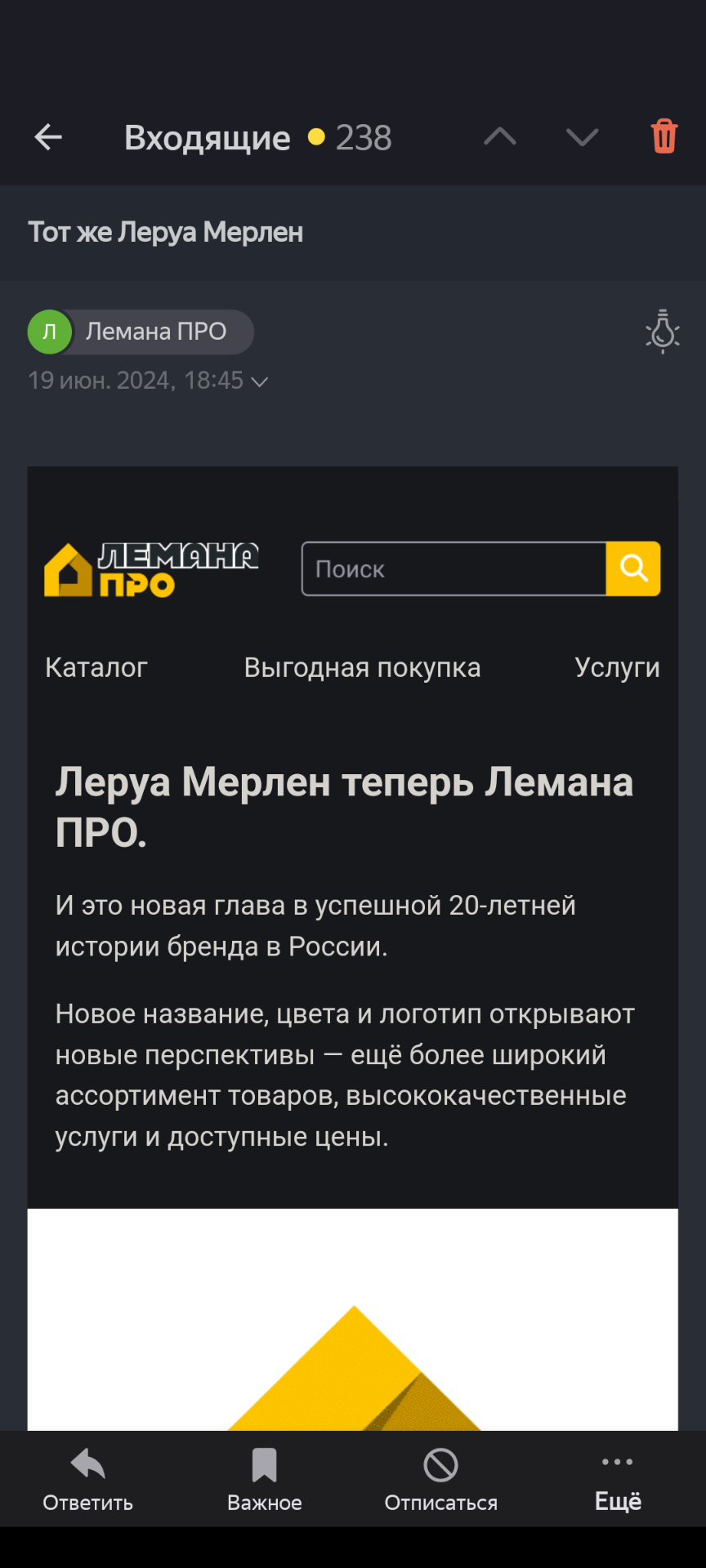
Task: Toggle the light bulb theme icon
Action: tap(663, 332)
